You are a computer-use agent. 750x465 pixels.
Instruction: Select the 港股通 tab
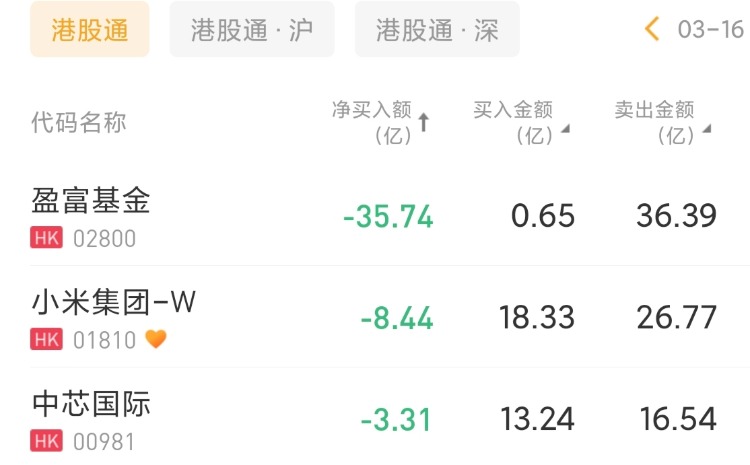click(89, 30)
